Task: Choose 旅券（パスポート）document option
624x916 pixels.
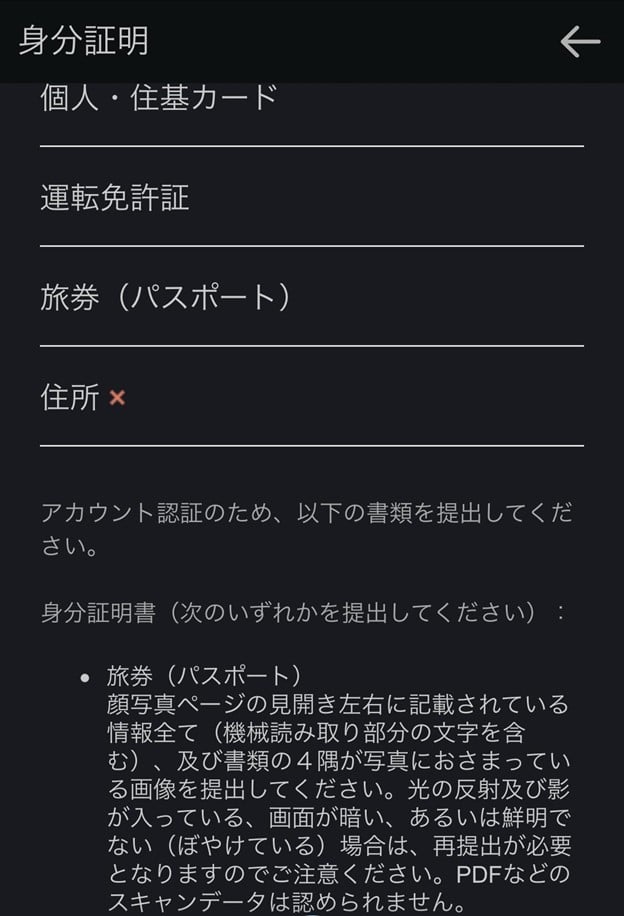Action: [x=166, y=298]
